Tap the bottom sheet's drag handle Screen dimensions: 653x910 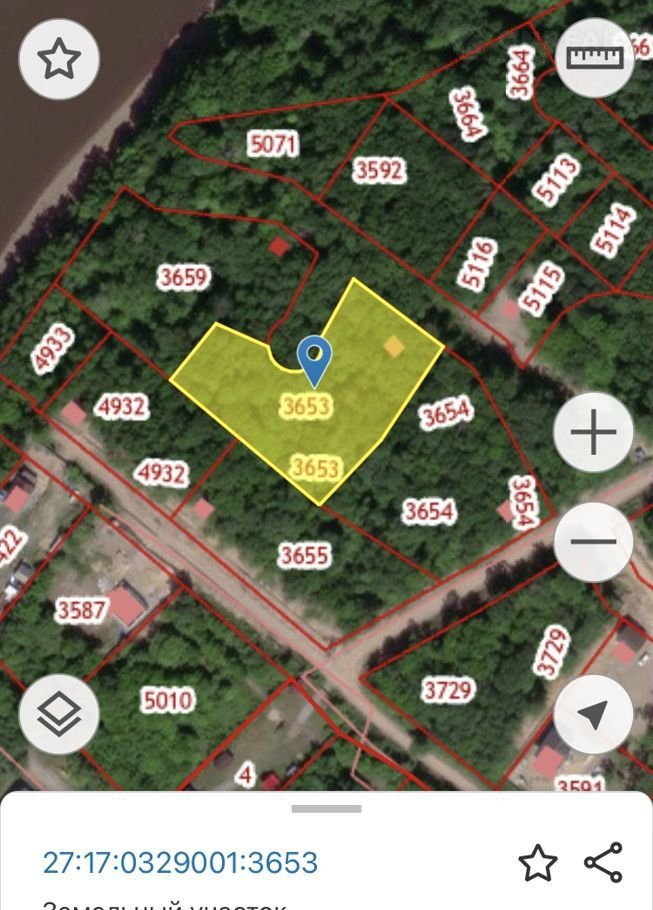point(326,808)
